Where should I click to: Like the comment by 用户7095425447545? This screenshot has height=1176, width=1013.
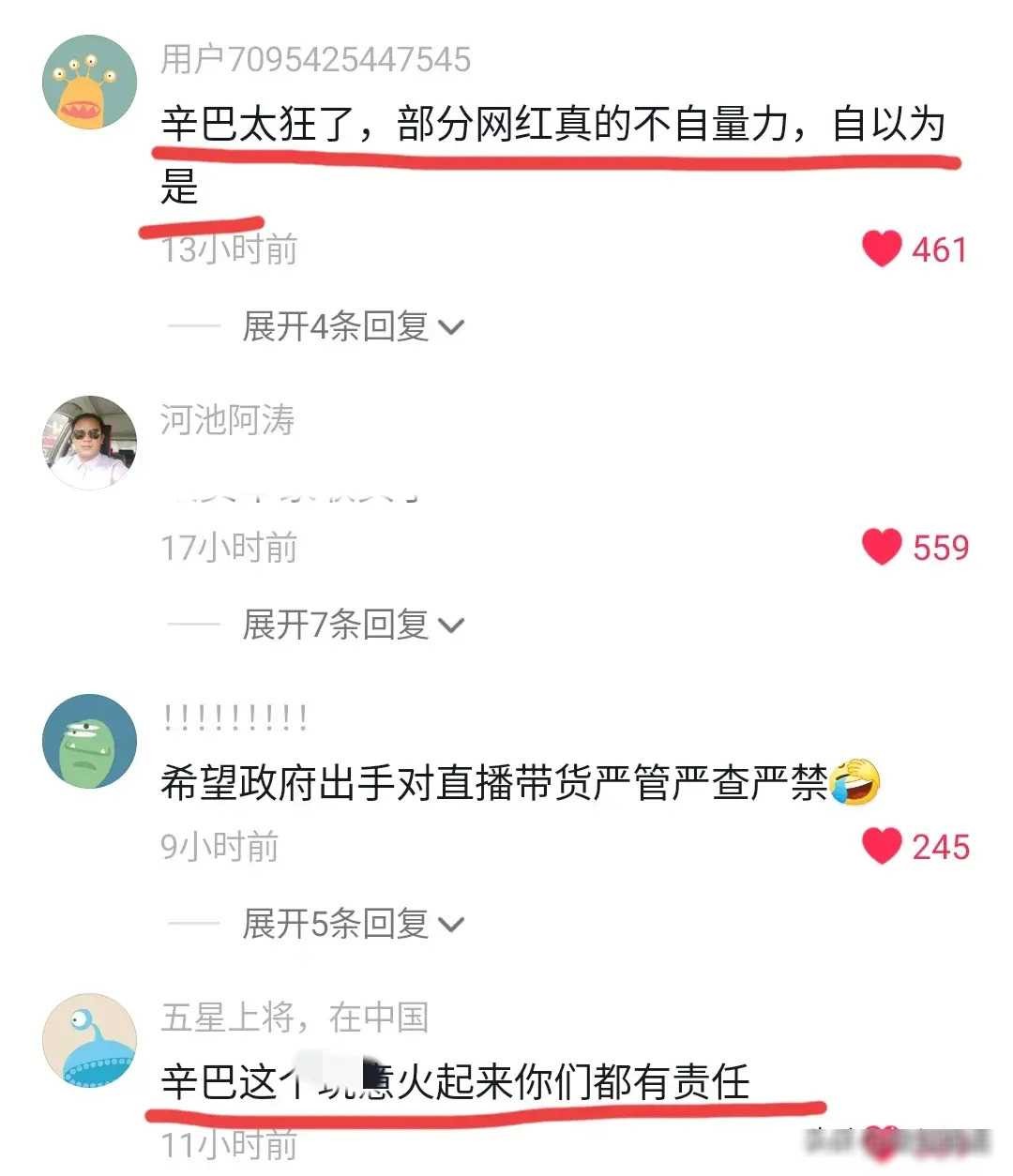click(x=883, y=249)
